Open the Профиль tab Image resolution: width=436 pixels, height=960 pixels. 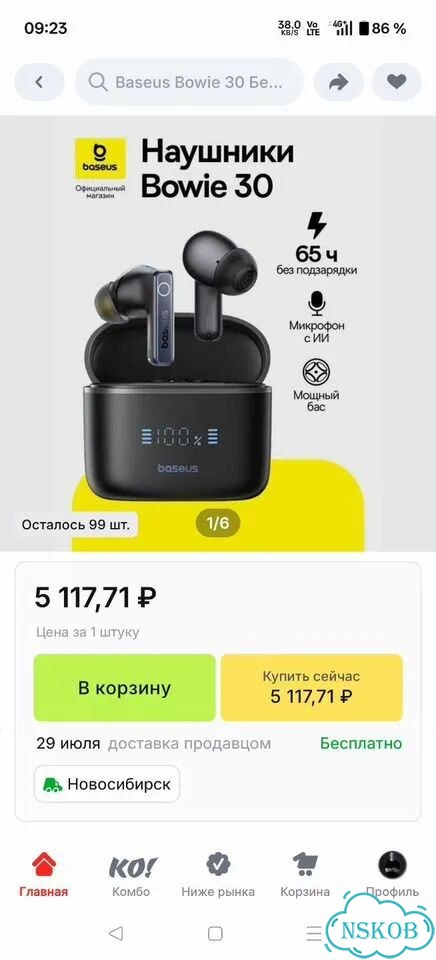392,875
